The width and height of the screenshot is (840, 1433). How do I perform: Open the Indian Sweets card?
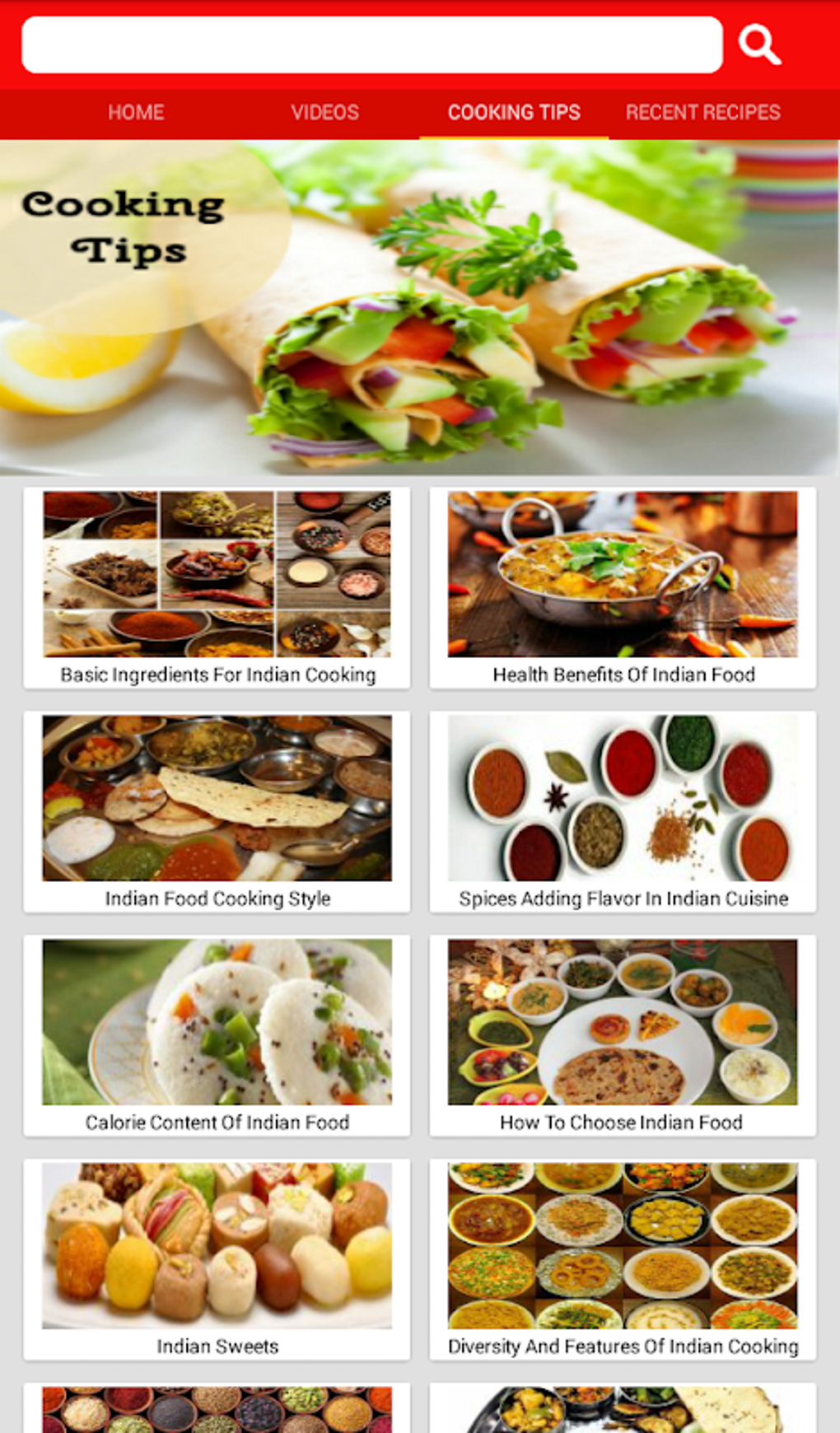point(217,1260)
